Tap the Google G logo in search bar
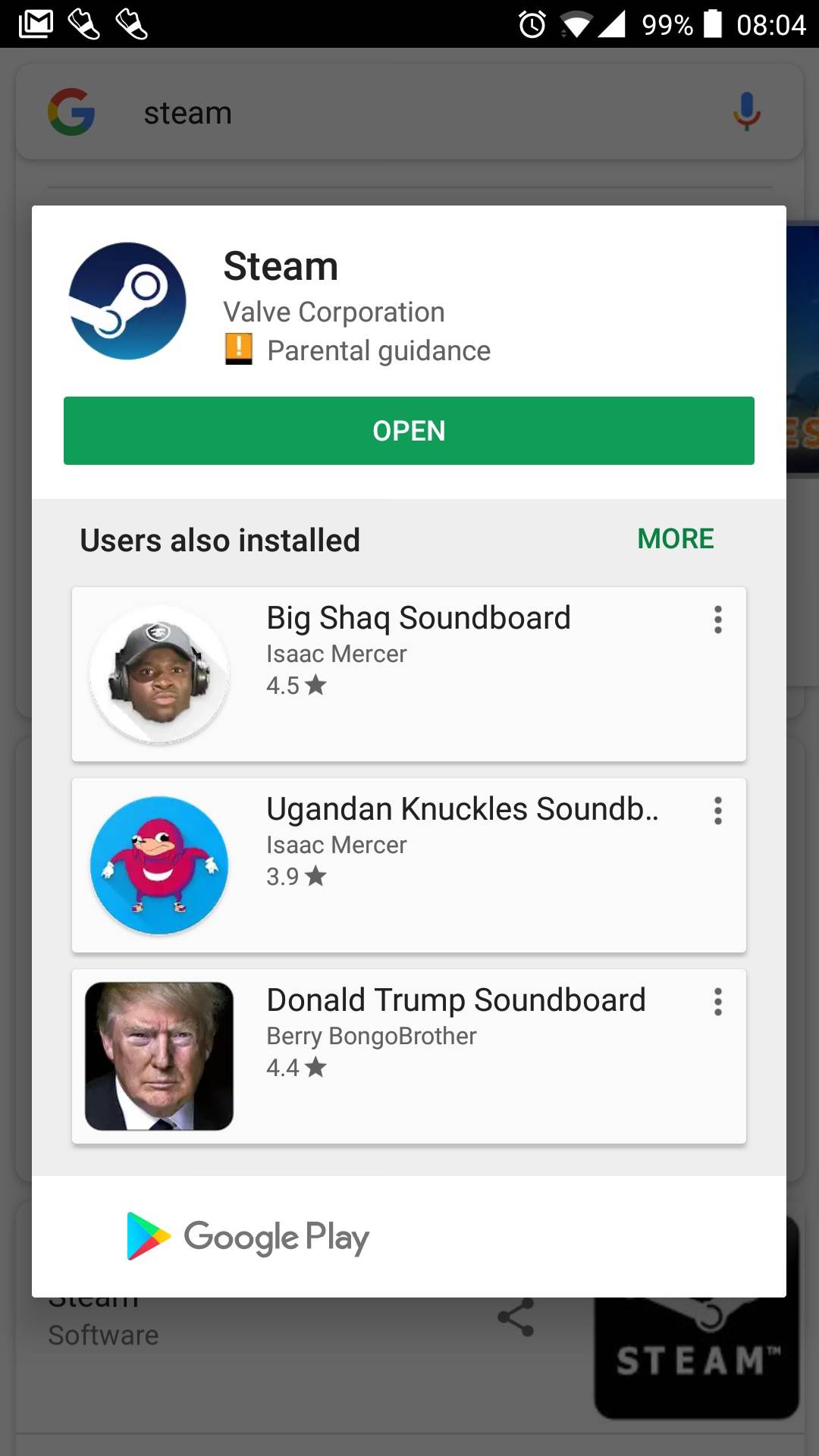 pyautogui.click(x=72, y=111)
